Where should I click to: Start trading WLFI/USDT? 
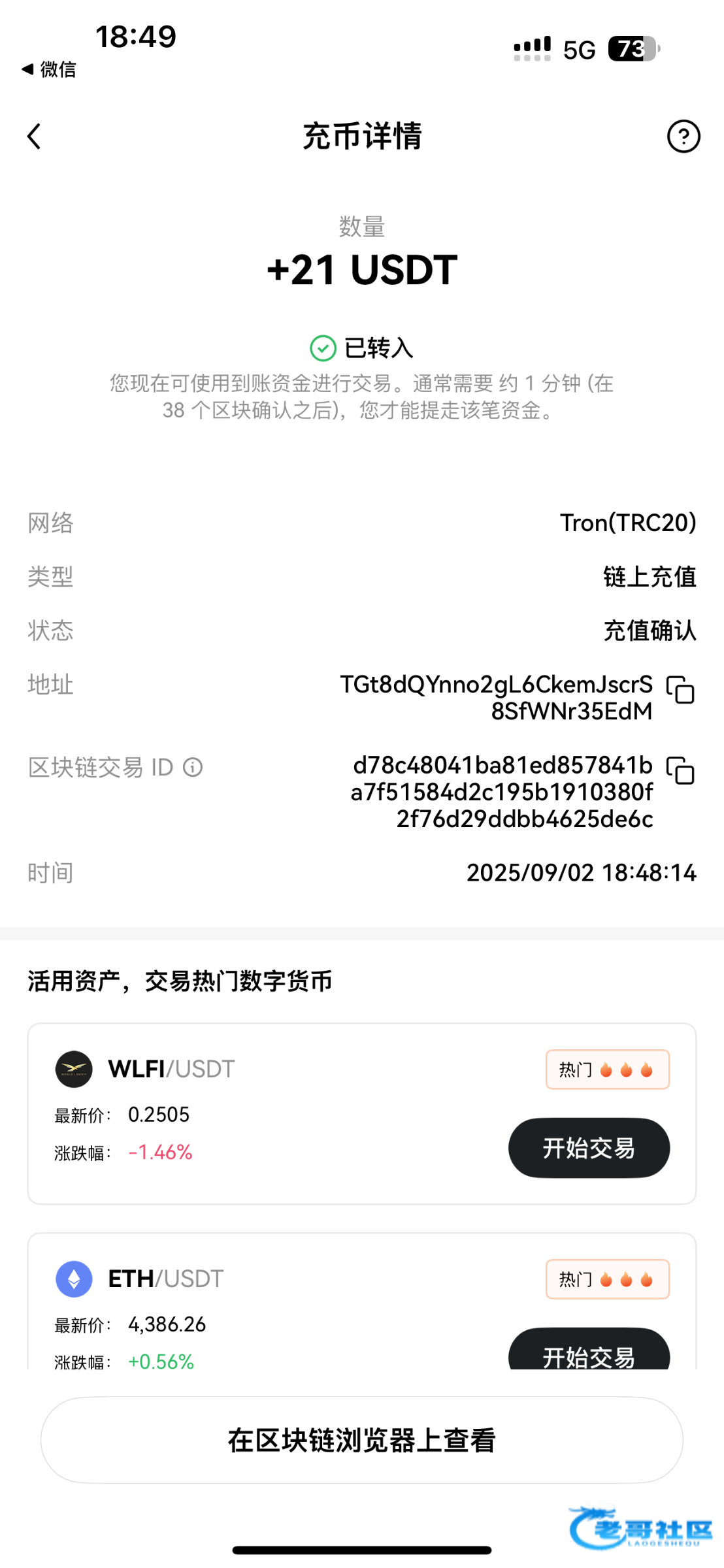589,1148
